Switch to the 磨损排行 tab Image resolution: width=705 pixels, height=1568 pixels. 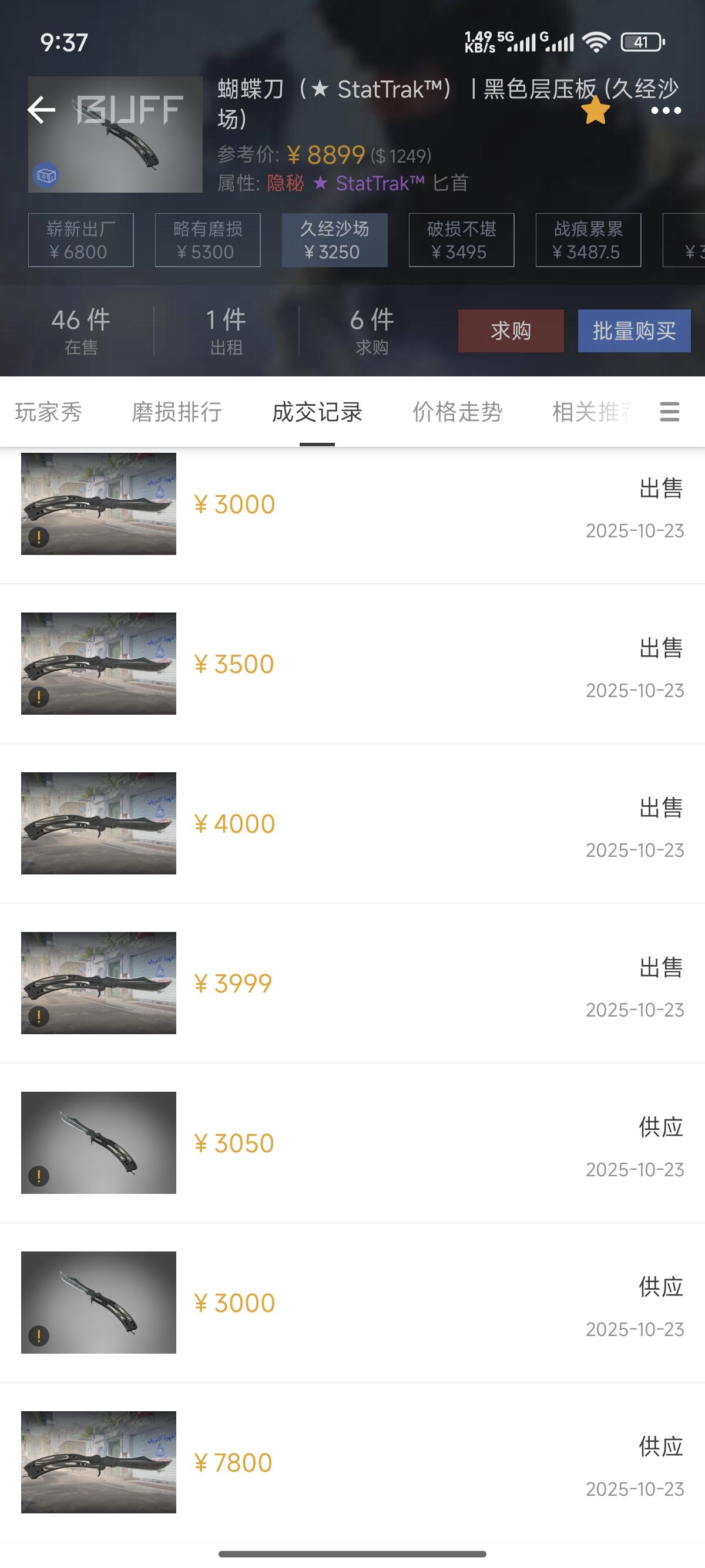tap(177, 412)
